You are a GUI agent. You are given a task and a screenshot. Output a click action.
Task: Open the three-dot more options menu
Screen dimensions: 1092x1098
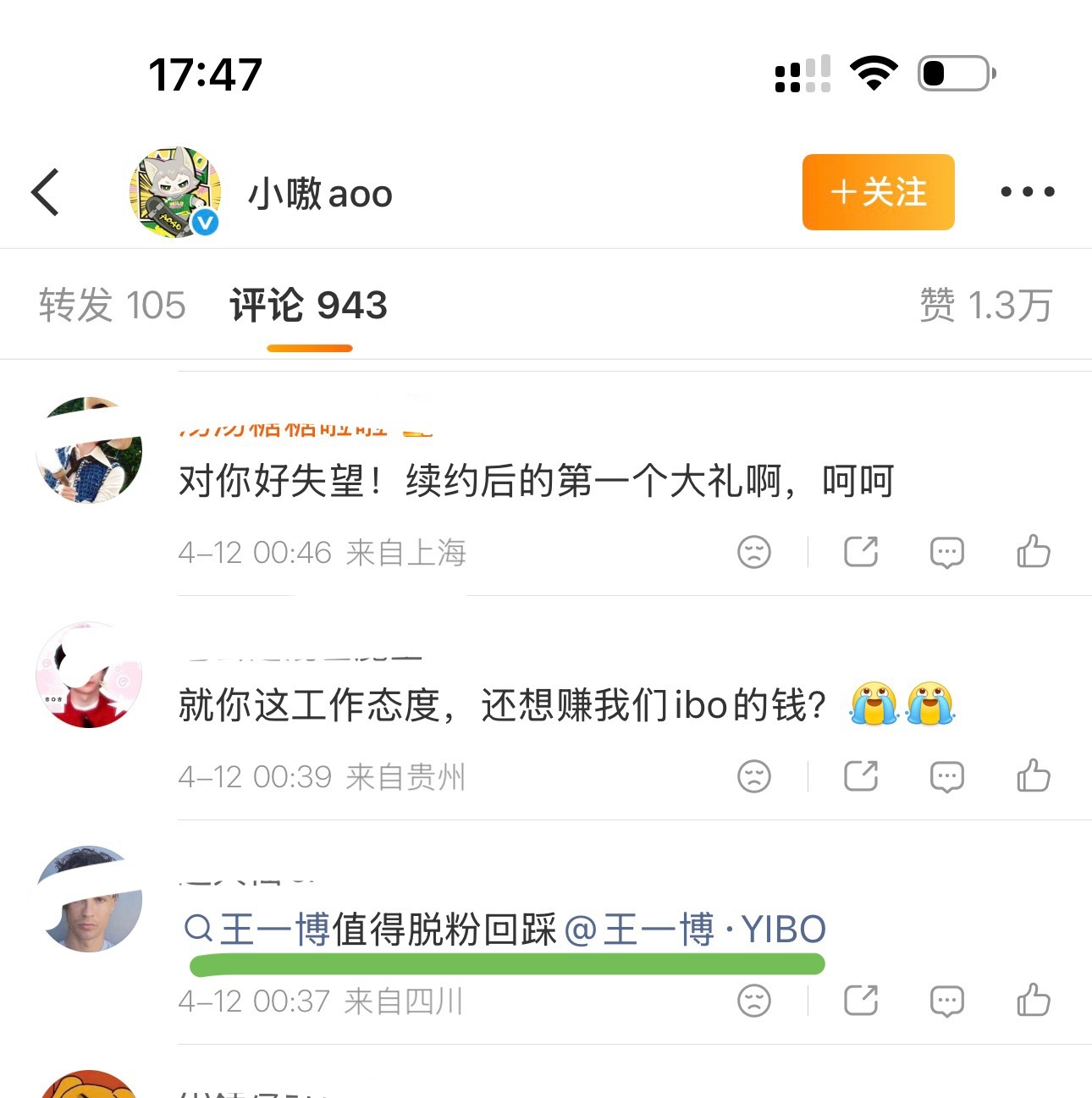coord(1027,192)
